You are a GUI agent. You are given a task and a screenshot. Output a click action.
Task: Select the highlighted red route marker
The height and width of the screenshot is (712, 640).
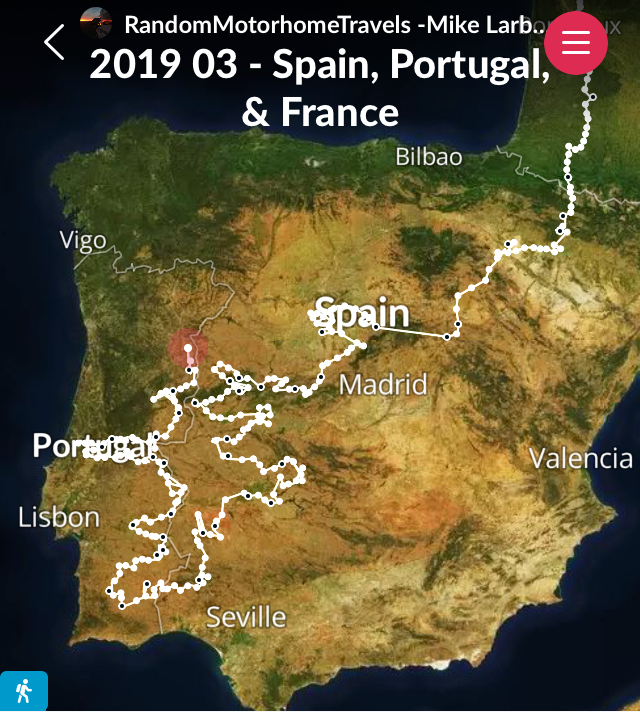coord(188,350)
